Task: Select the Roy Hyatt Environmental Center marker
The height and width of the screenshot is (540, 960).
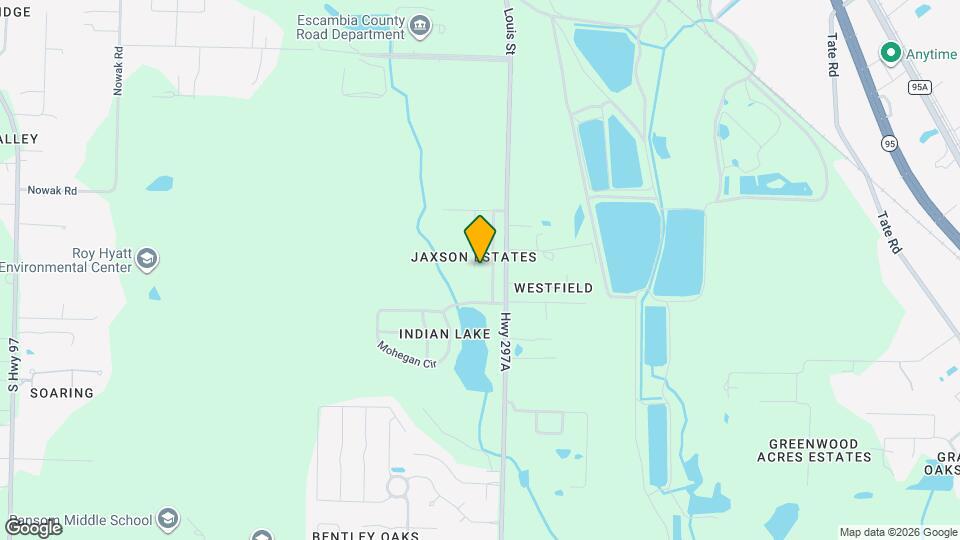Action: [x=148, y=259]
